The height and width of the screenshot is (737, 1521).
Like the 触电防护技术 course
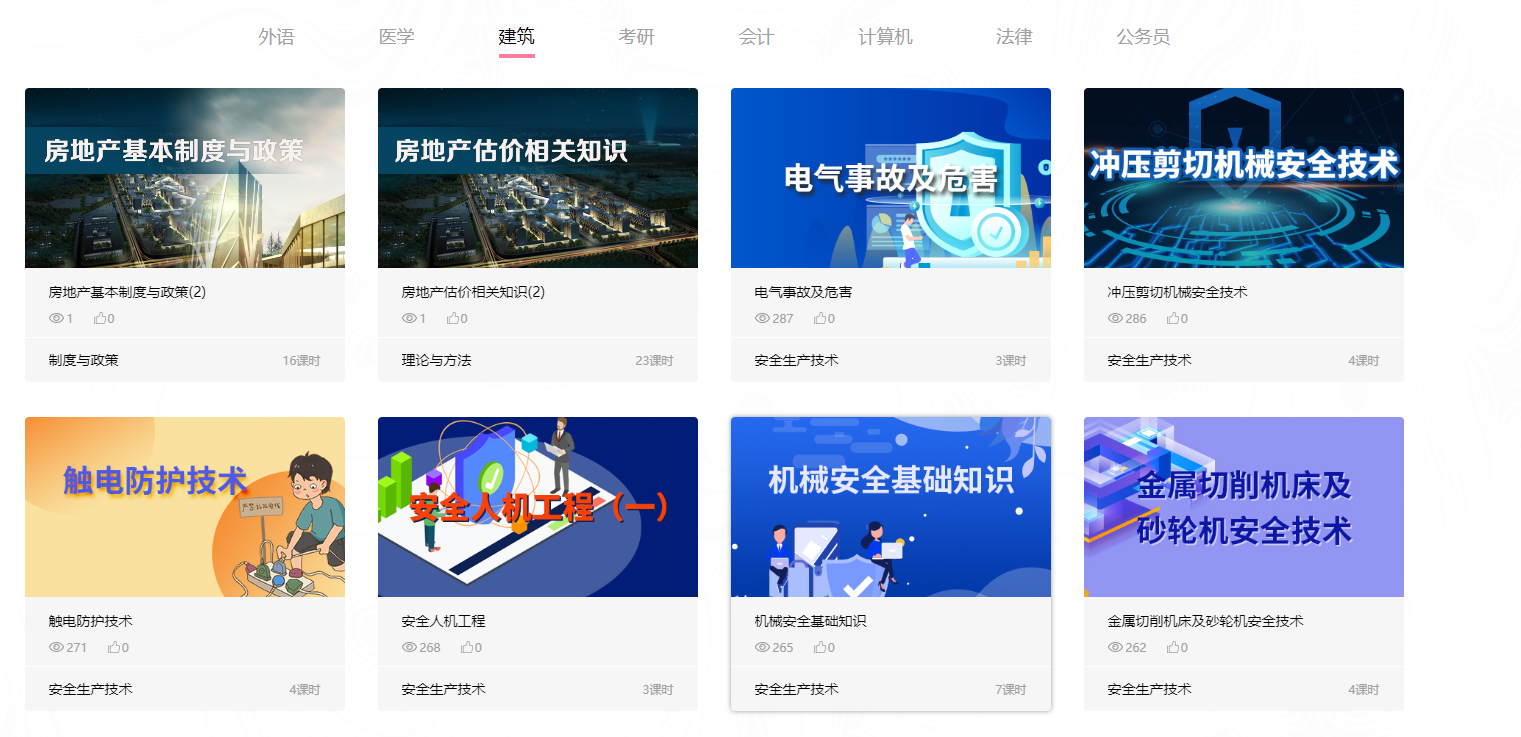pyautogui.click(x=114, y=648)
